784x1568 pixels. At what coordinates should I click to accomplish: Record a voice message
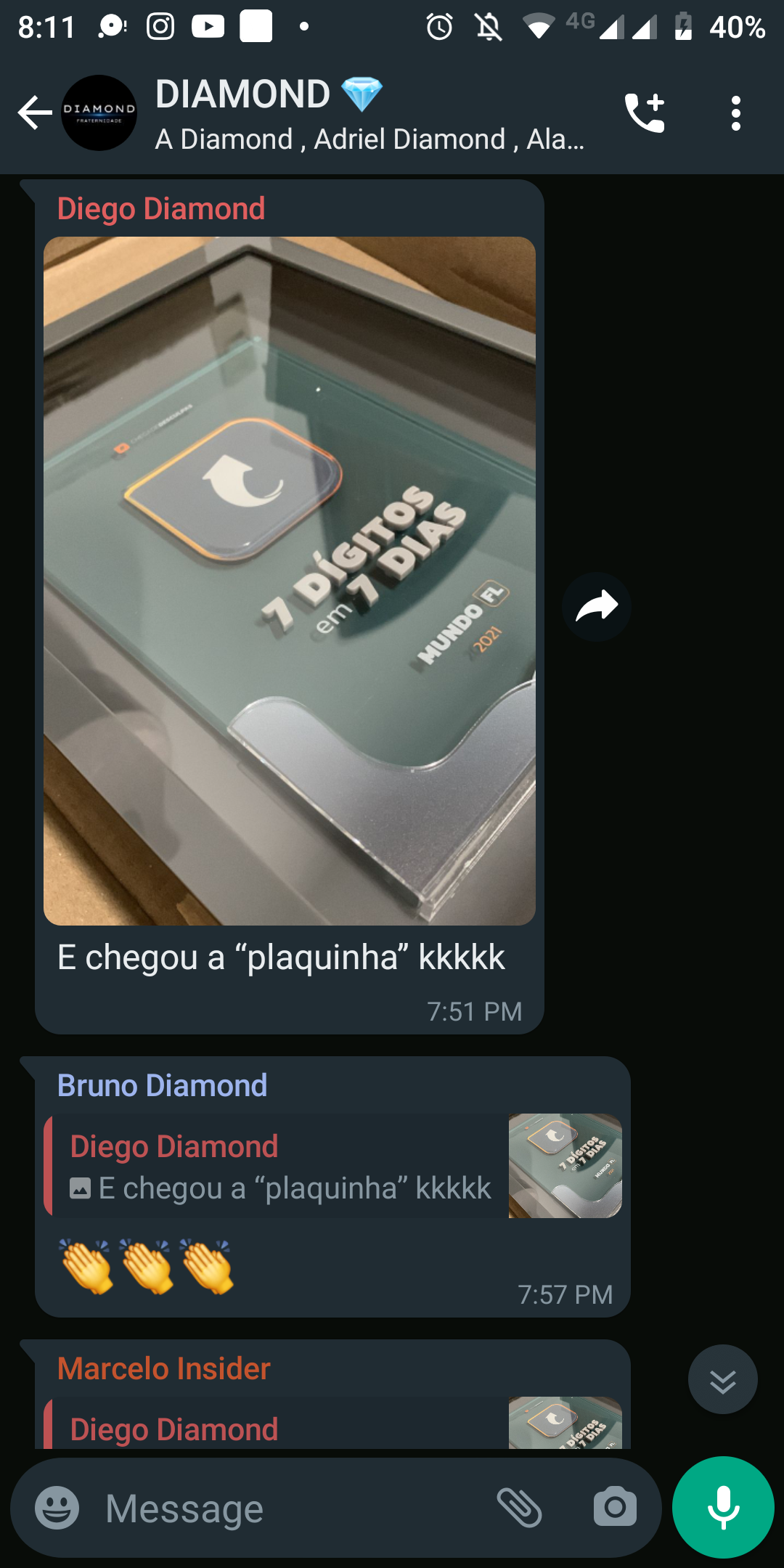[723, 1508]
